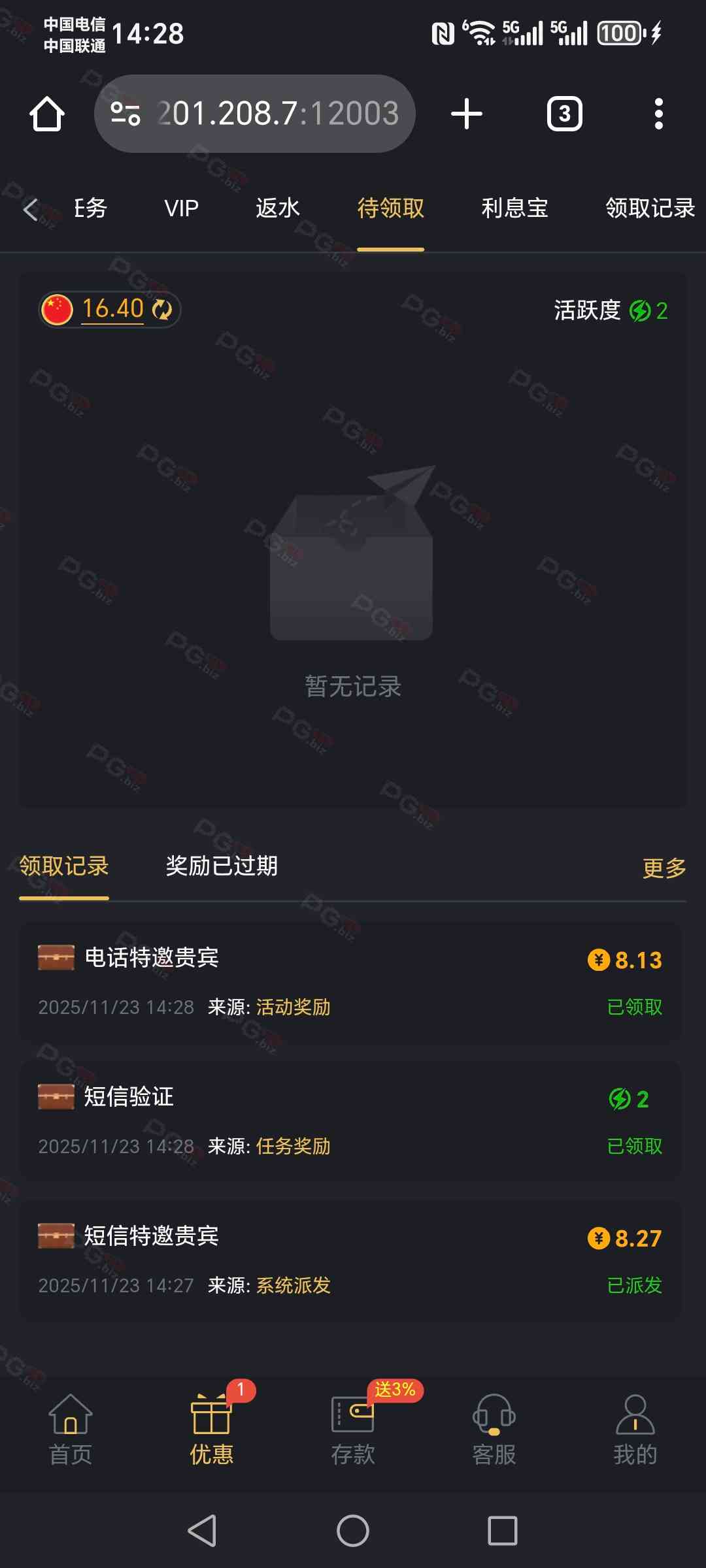Open the 存款 deposit tab
706x1568 pixels.
[353, 1431]
